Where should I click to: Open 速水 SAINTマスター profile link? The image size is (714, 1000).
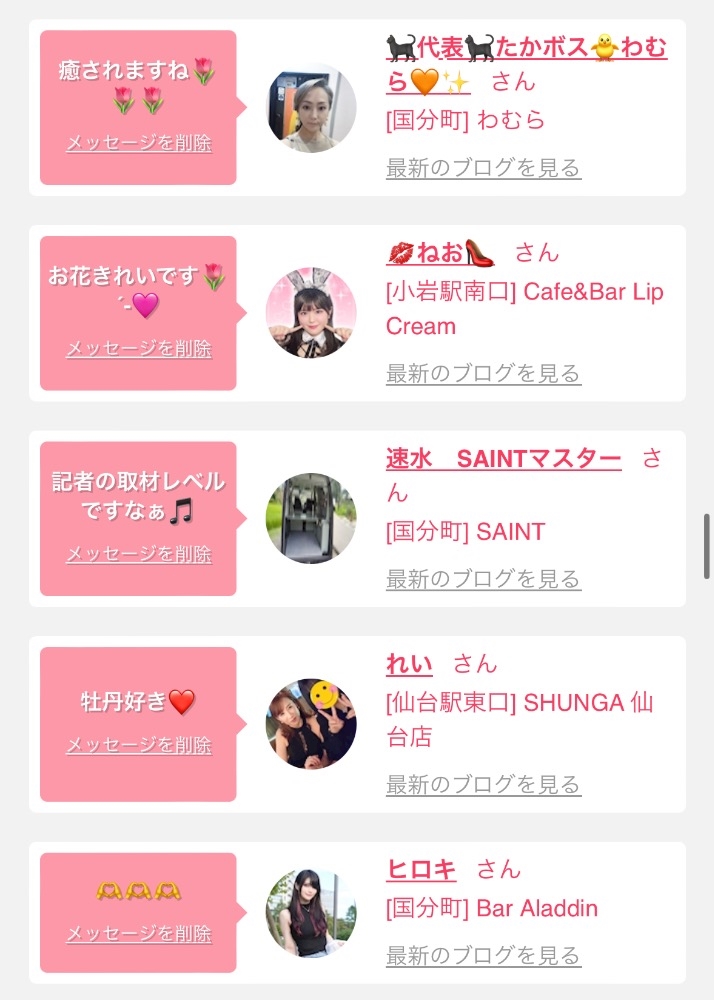pyautogui.click(x=503, y=459)
